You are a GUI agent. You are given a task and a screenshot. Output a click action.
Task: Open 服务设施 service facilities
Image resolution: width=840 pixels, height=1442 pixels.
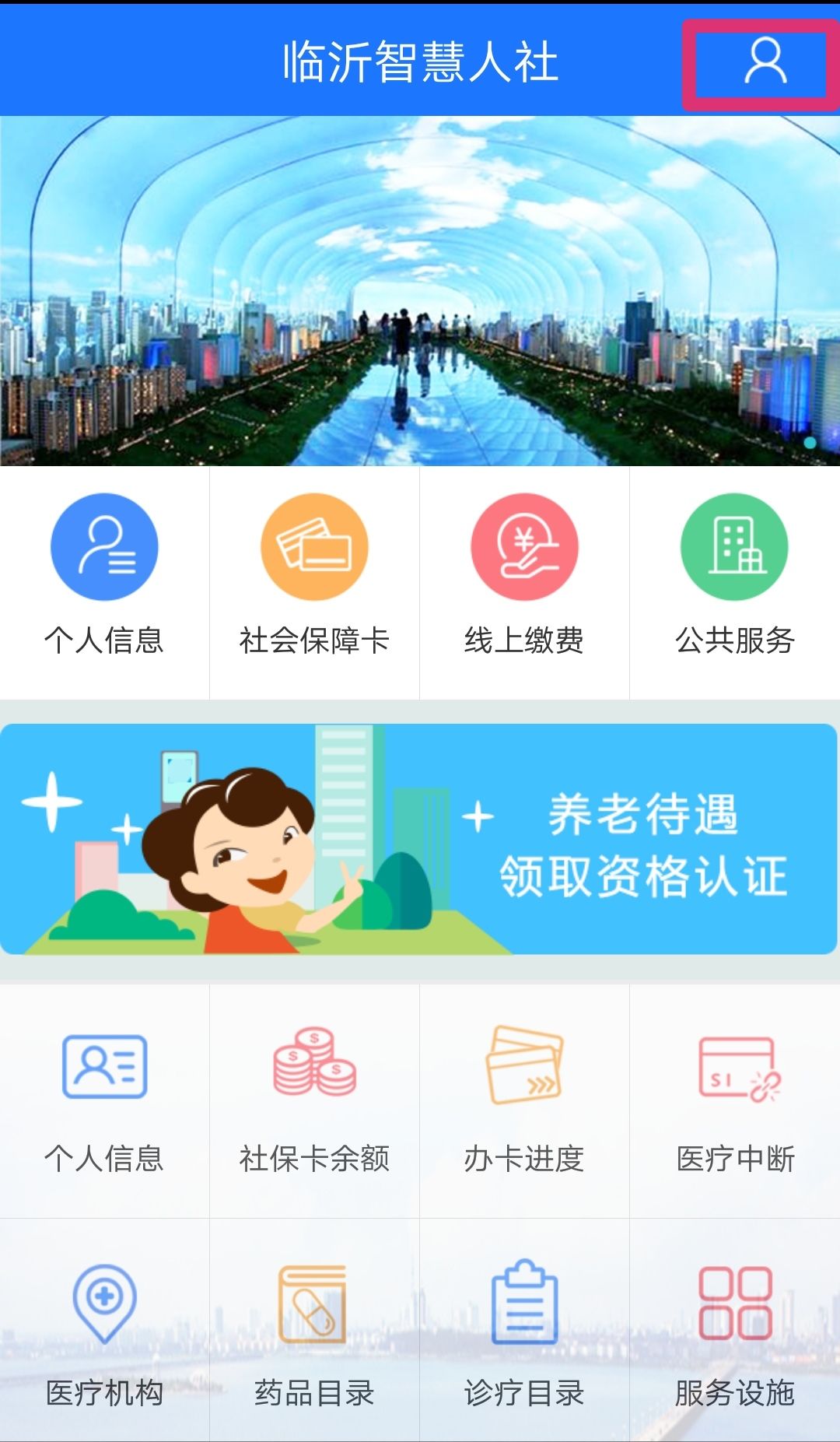[x=735, y=1331]
